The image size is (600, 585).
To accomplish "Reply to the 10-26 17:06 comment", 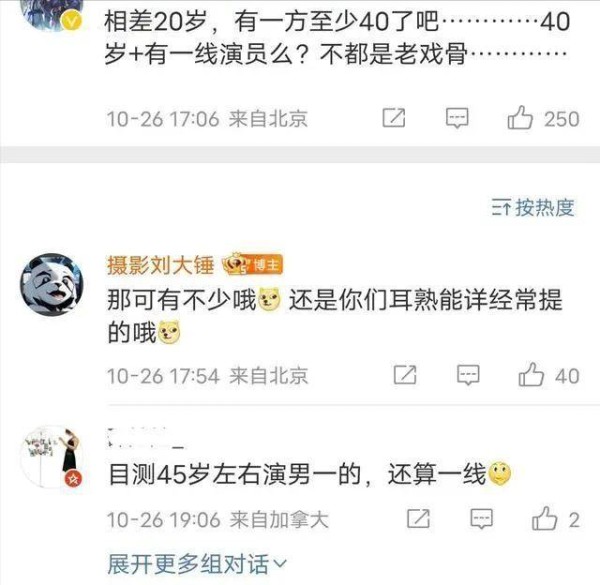I will [456, 118].
